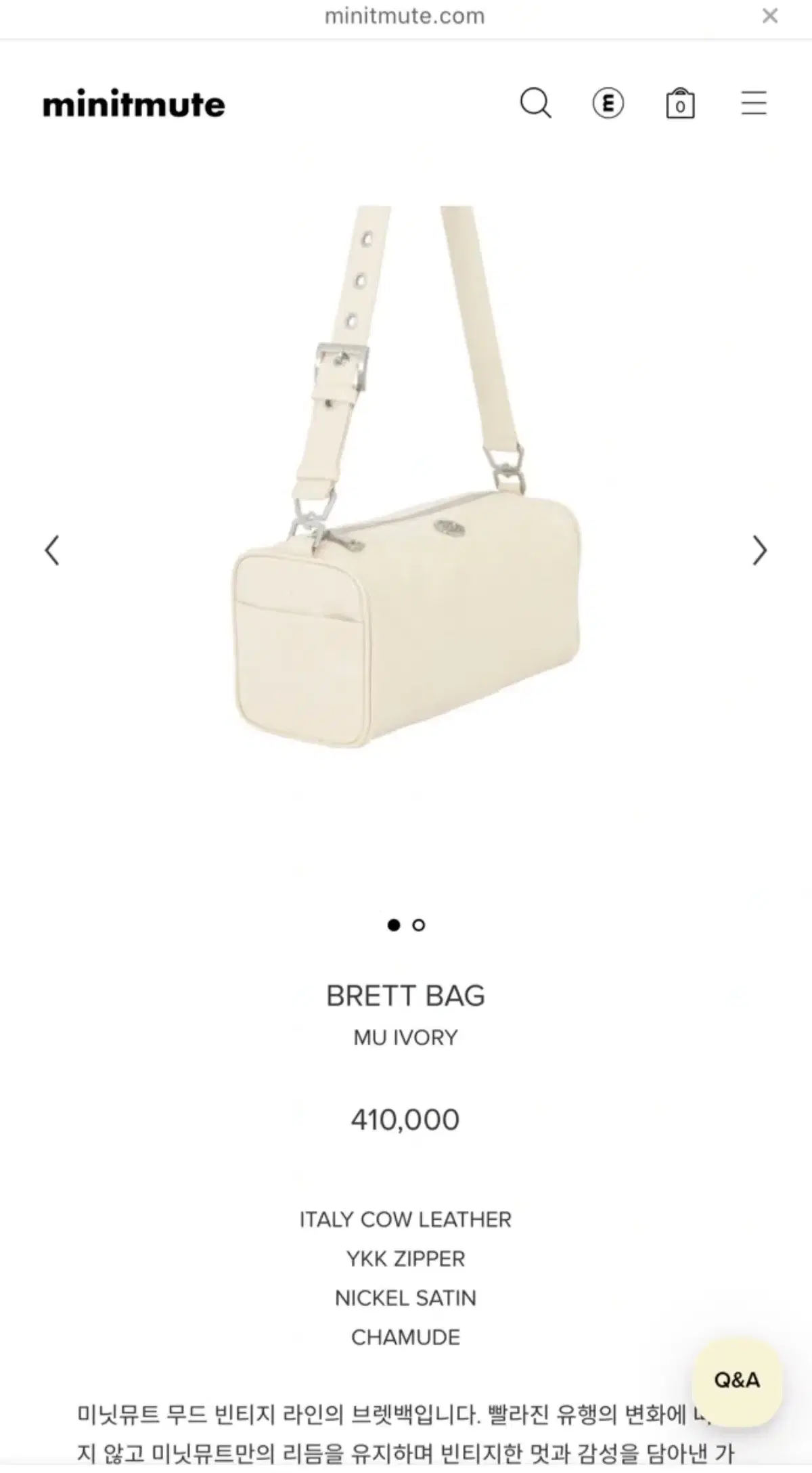Select the MU IVORY color name
This screenshot has width=812, height=1473.
click(406, 1037)
